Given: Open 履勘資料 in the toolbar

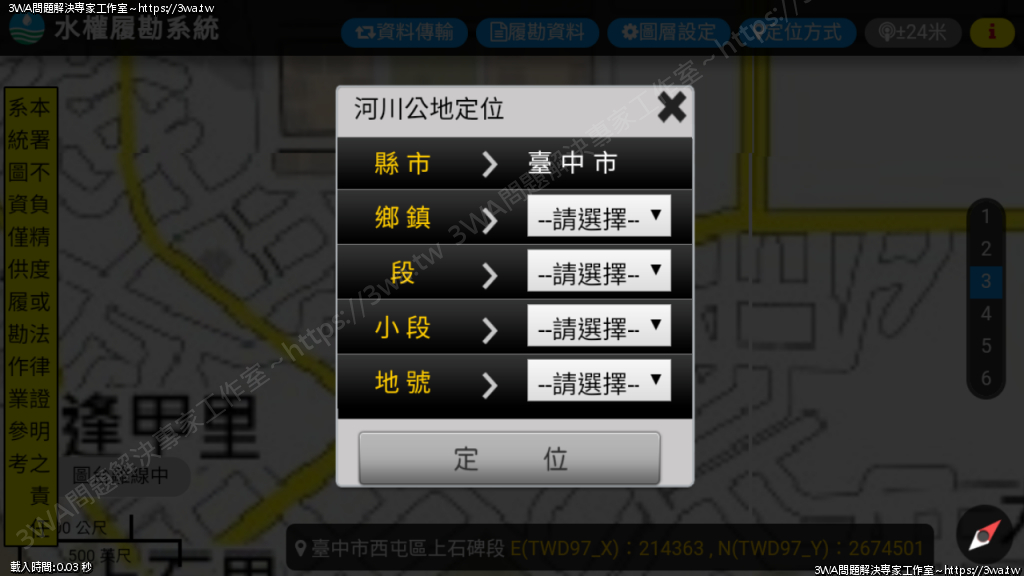Looking at the screenshot, I should [537, 32].
